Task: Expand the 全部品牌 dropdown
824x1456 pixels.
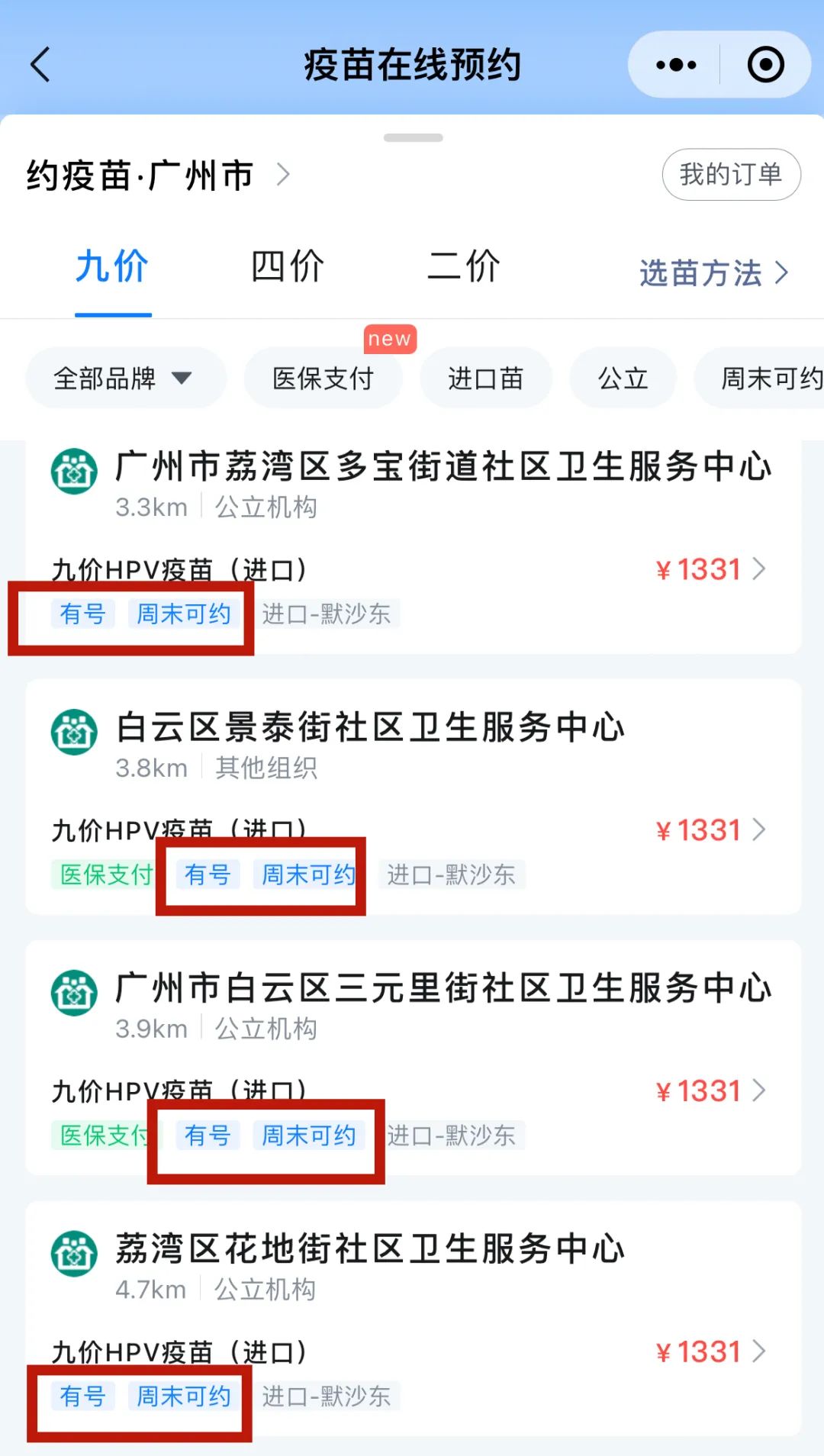Action: [x=124, y=378]
